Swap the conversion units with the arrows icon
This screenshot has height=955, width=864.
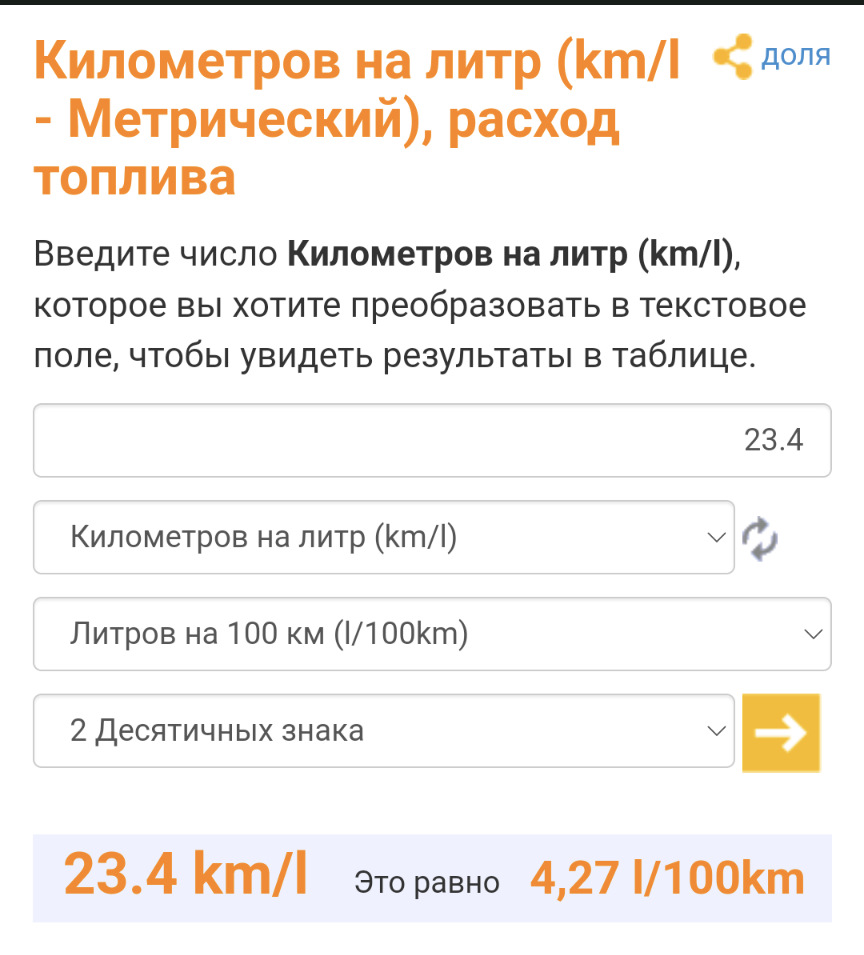(x=760, y=539)
